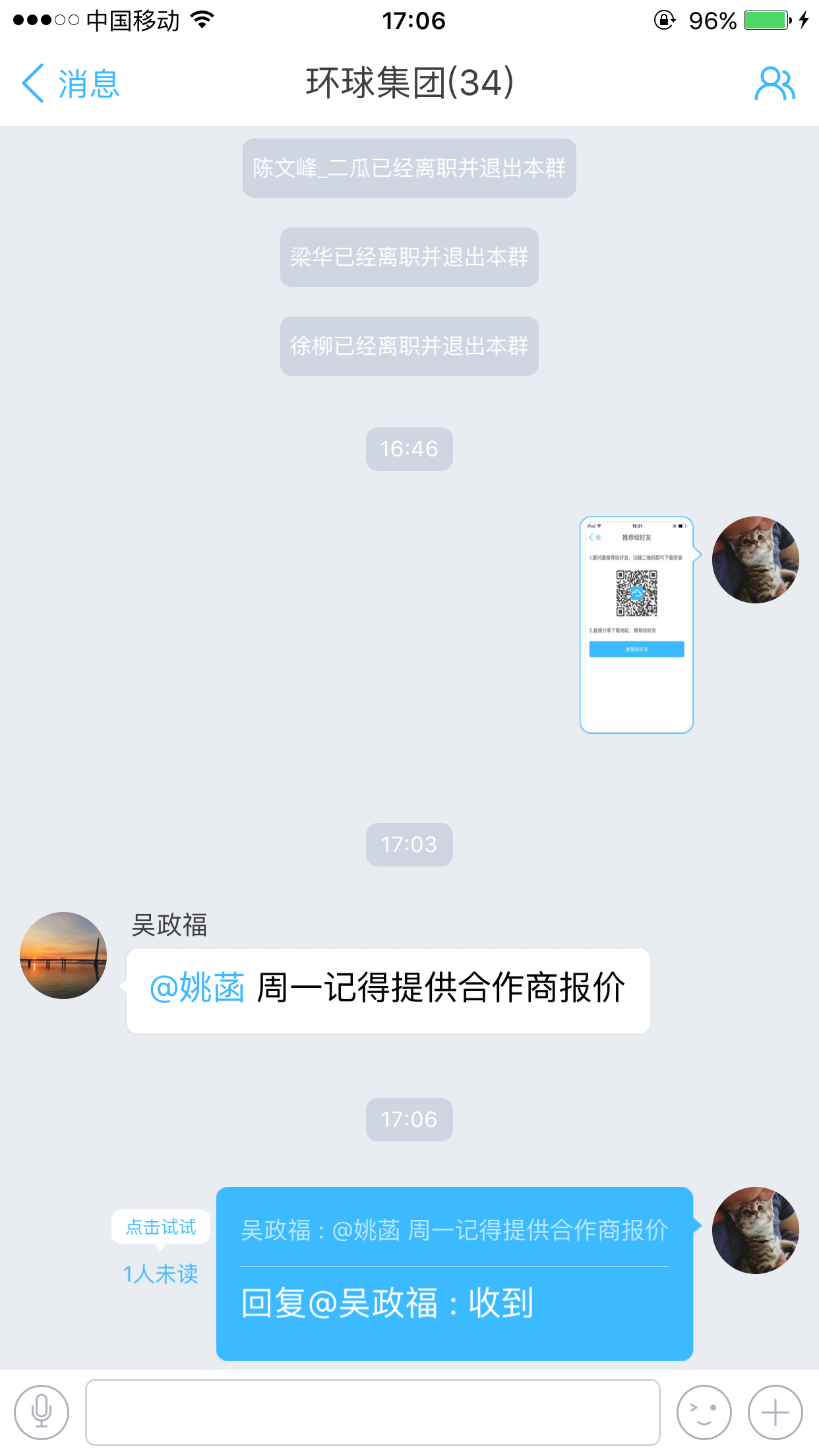View the 1人未读 read status
Image resolution: width=819 pixels, height=1456 pixels.
[x=161, y=1273]
